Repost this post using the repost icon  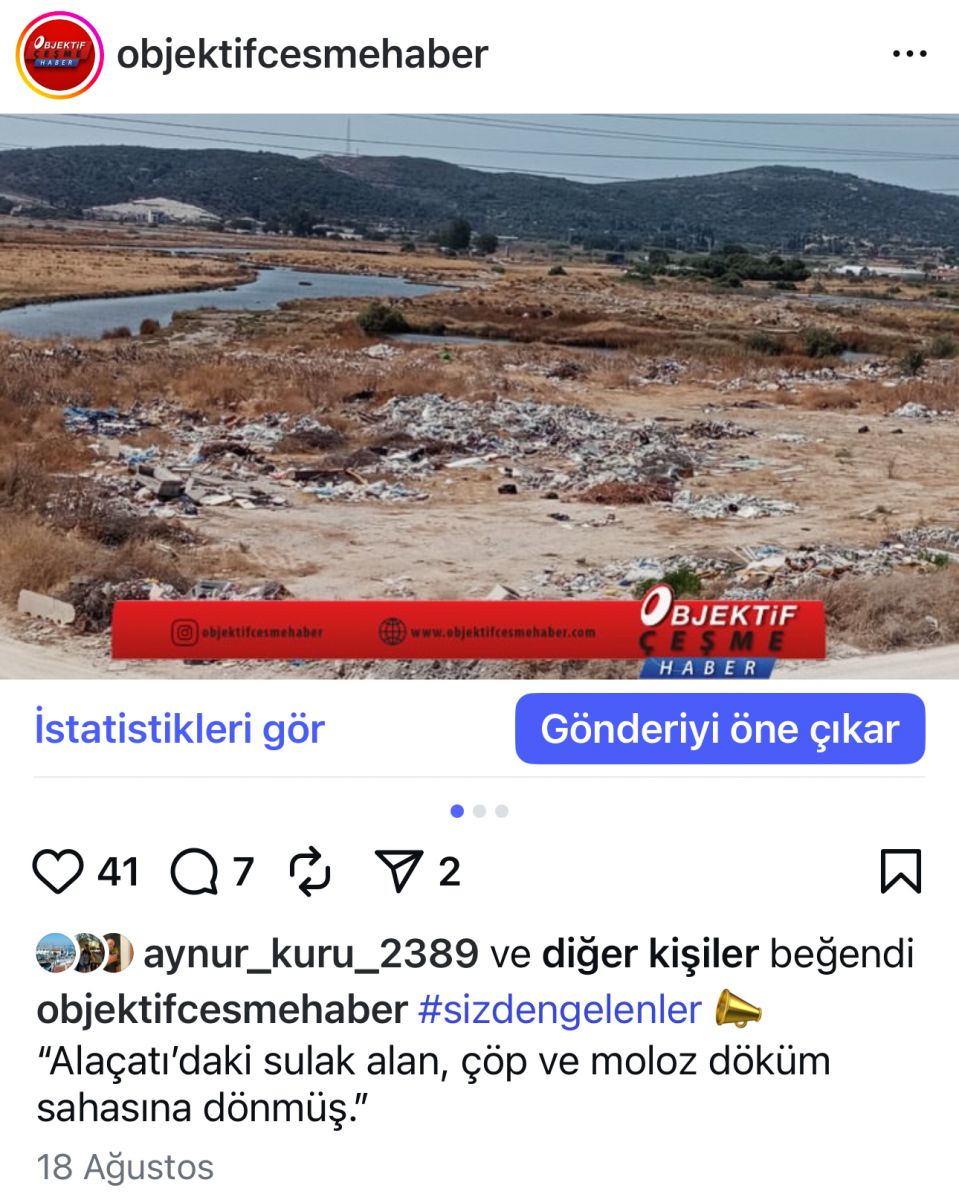pyautogui.click(x=310, y=872)
